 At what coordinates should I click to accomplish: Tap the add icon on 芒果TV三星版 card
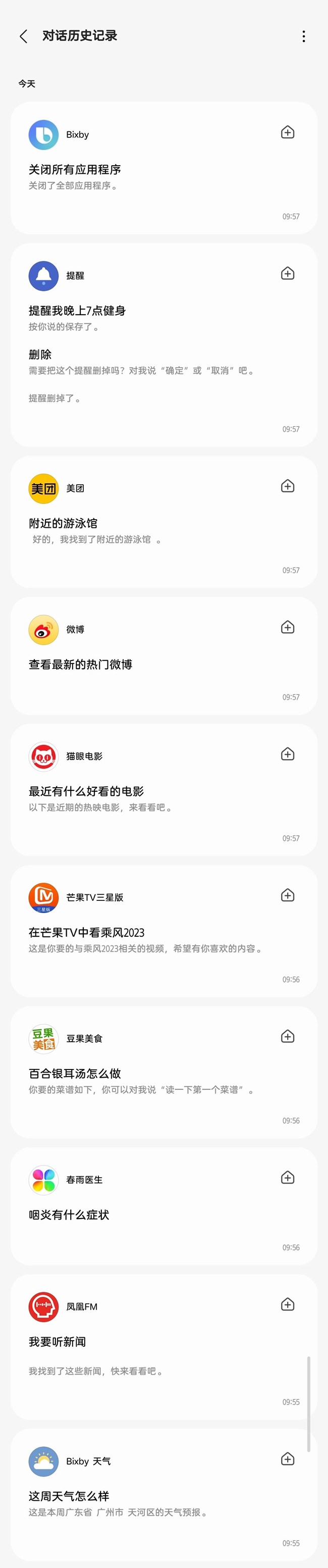[287, 895]
